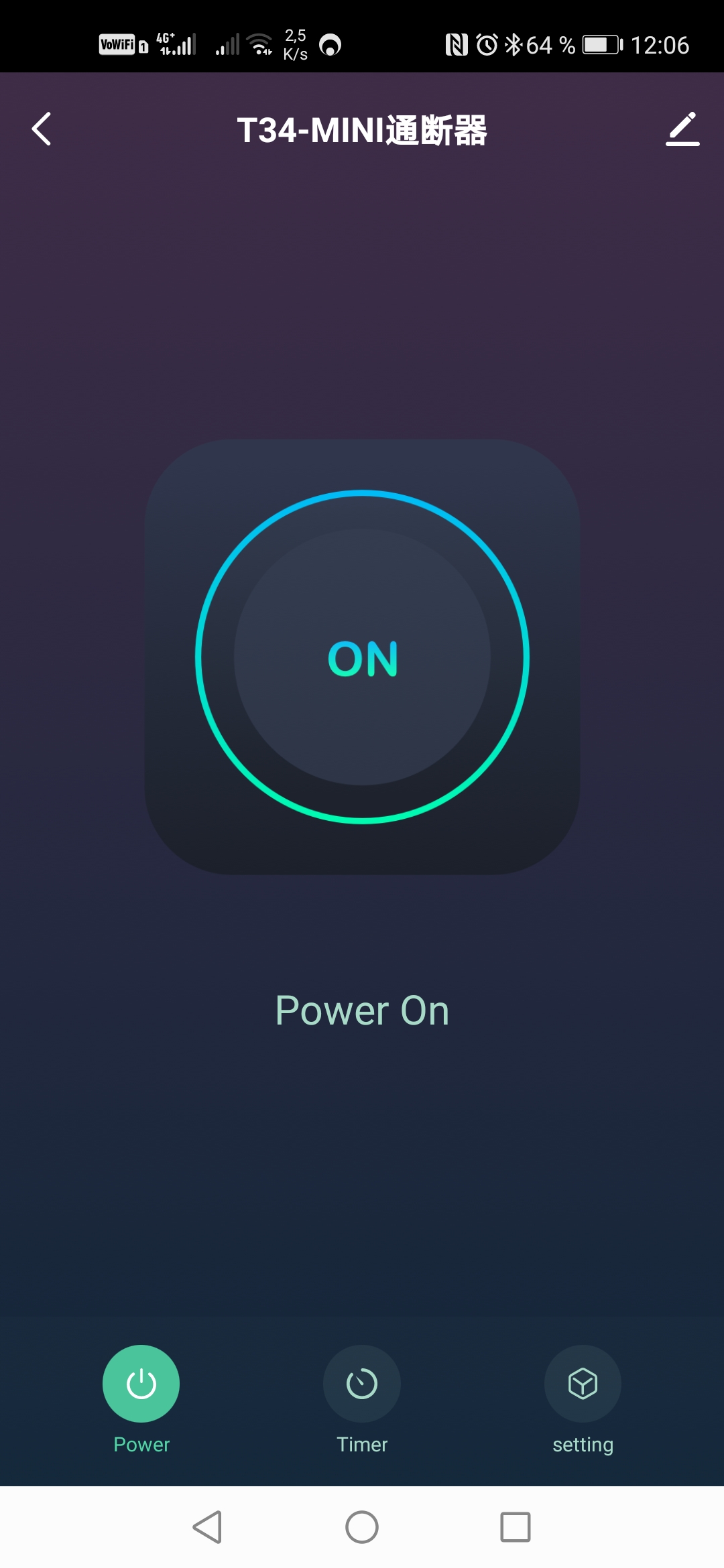Open the recent apps overview
The height and width of the screenshot is (1568, 724).
(516, 1527)
